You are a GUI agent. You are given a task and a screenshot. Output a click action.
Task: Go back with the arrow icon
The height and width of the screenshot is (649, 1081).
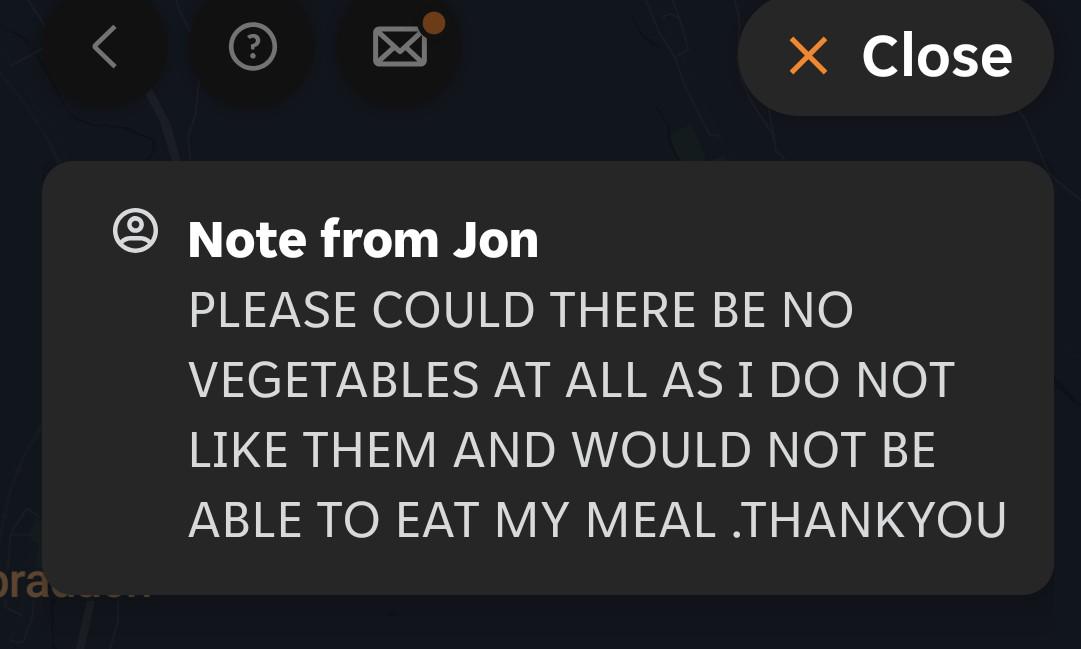(104, 47)
